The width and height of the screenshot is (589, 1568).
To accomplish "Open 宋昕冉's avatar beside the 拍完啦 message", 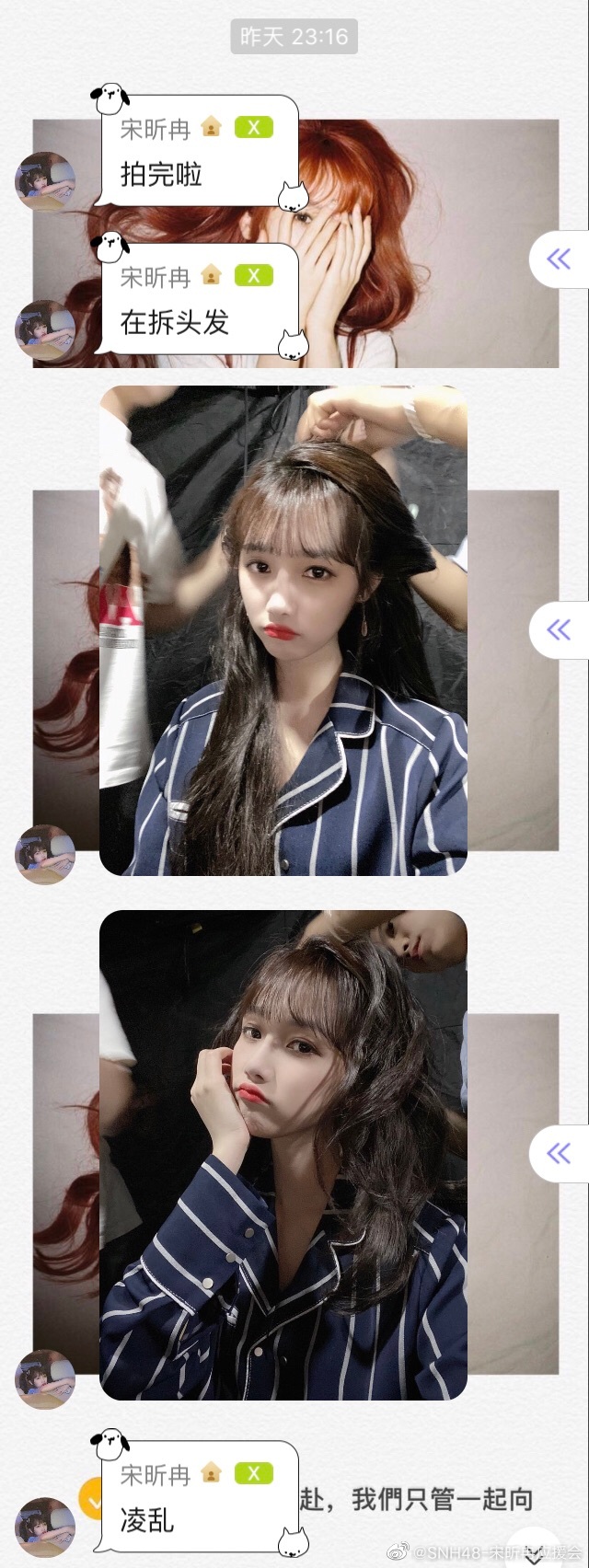I will point(45,181).
